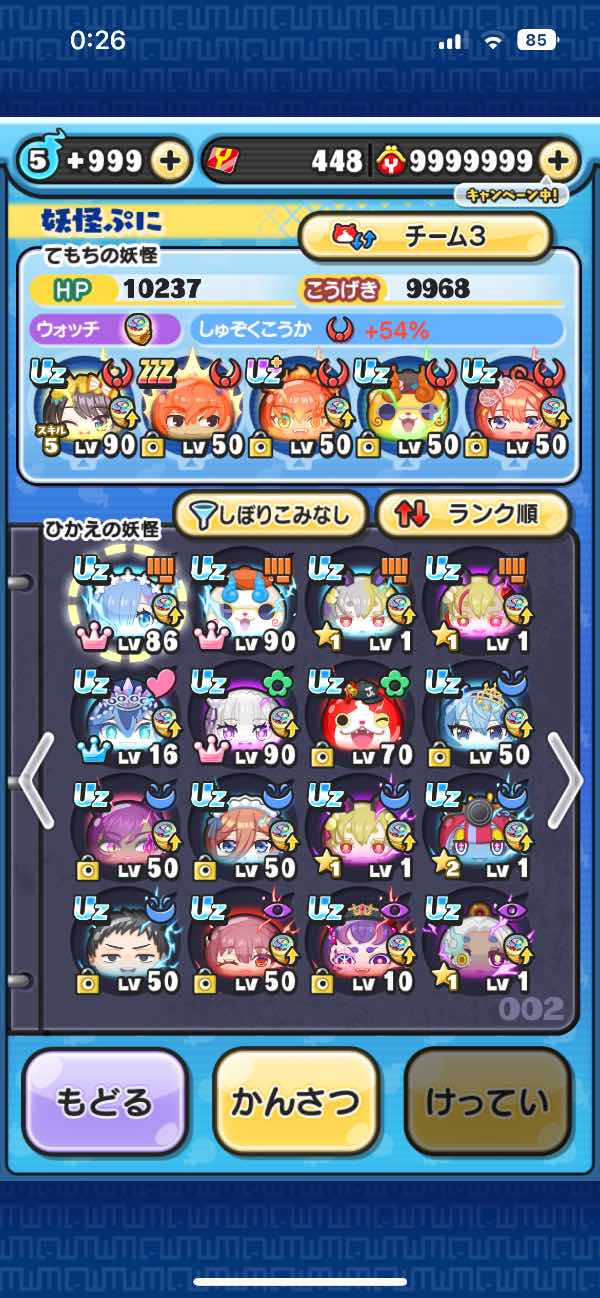Go to next page of reserve yo-kai
The height and width of the screenshot is (1298, 600).
(x=565, y=781)
